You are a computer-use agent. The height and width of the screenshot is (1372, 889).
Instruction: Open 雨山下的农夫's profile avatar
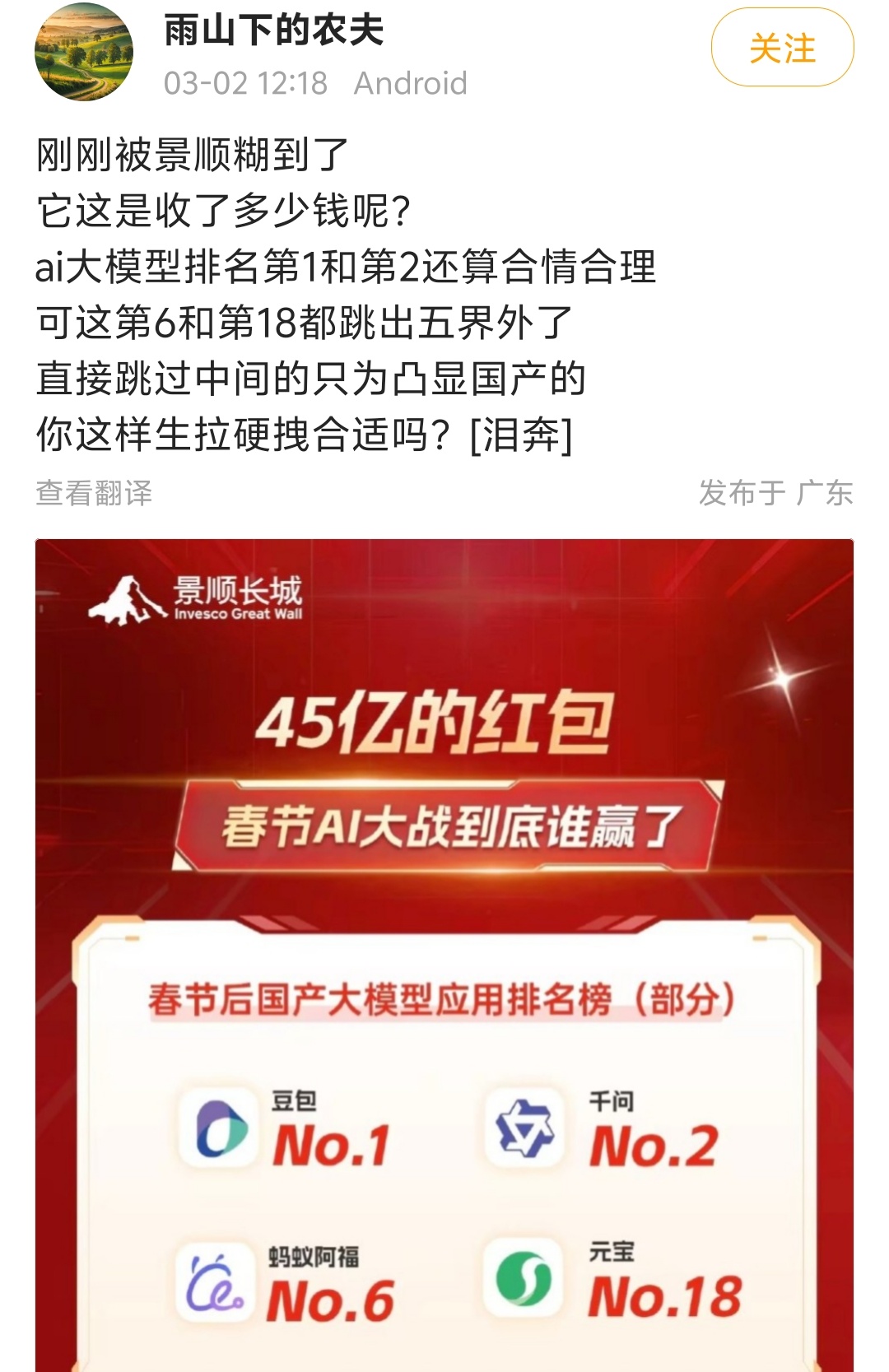[83, 52]
